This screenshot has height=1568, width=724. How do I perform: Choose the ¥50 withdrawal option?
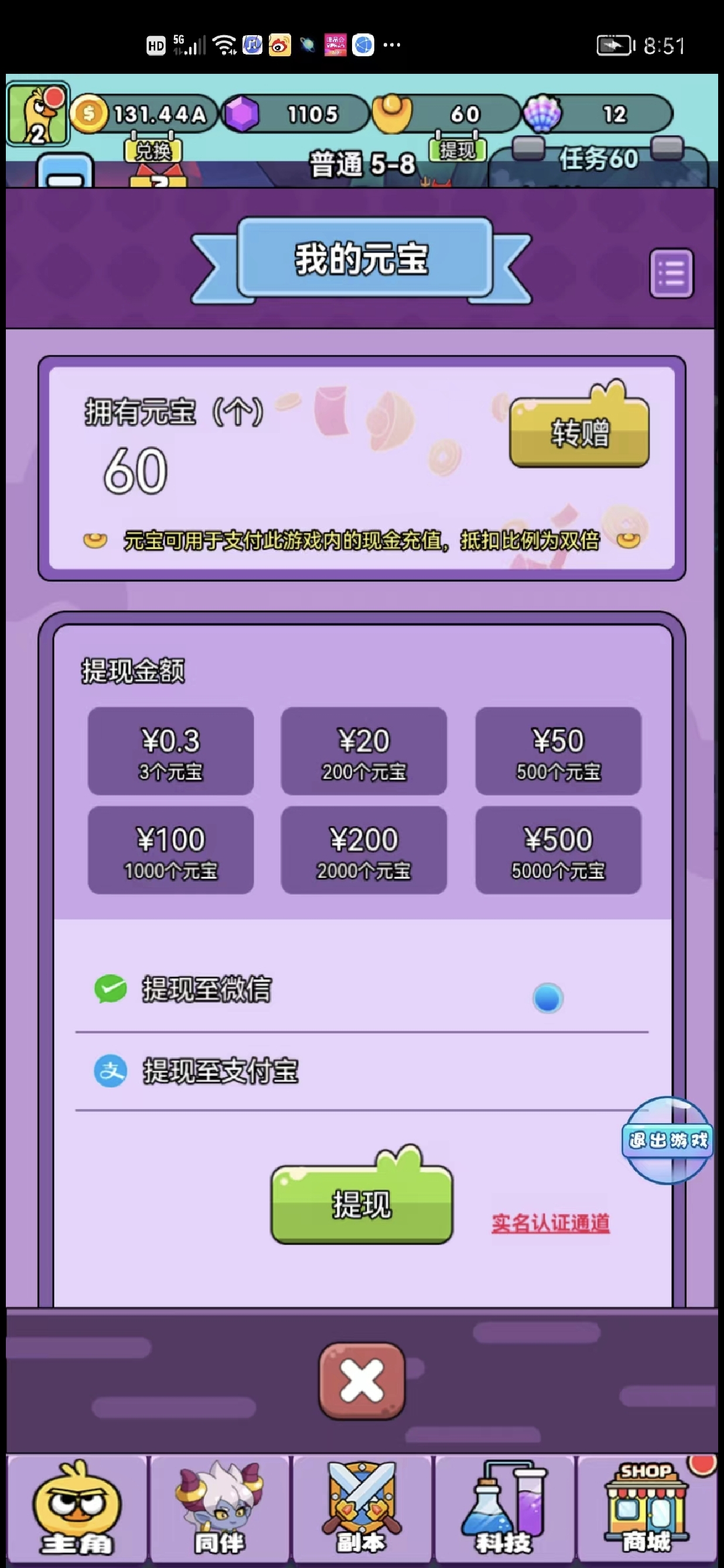(558, 751)
